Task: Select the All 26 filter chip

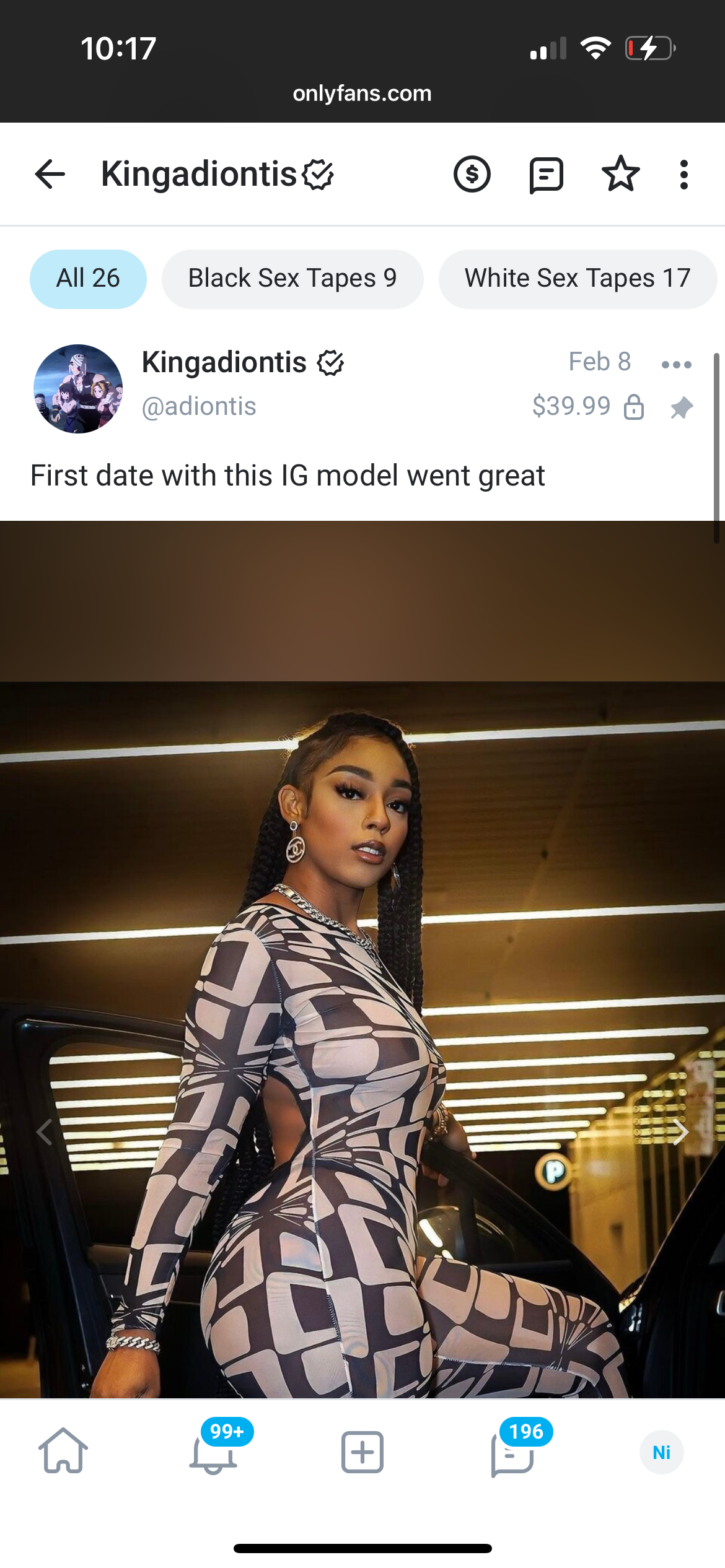Action: 88,279
